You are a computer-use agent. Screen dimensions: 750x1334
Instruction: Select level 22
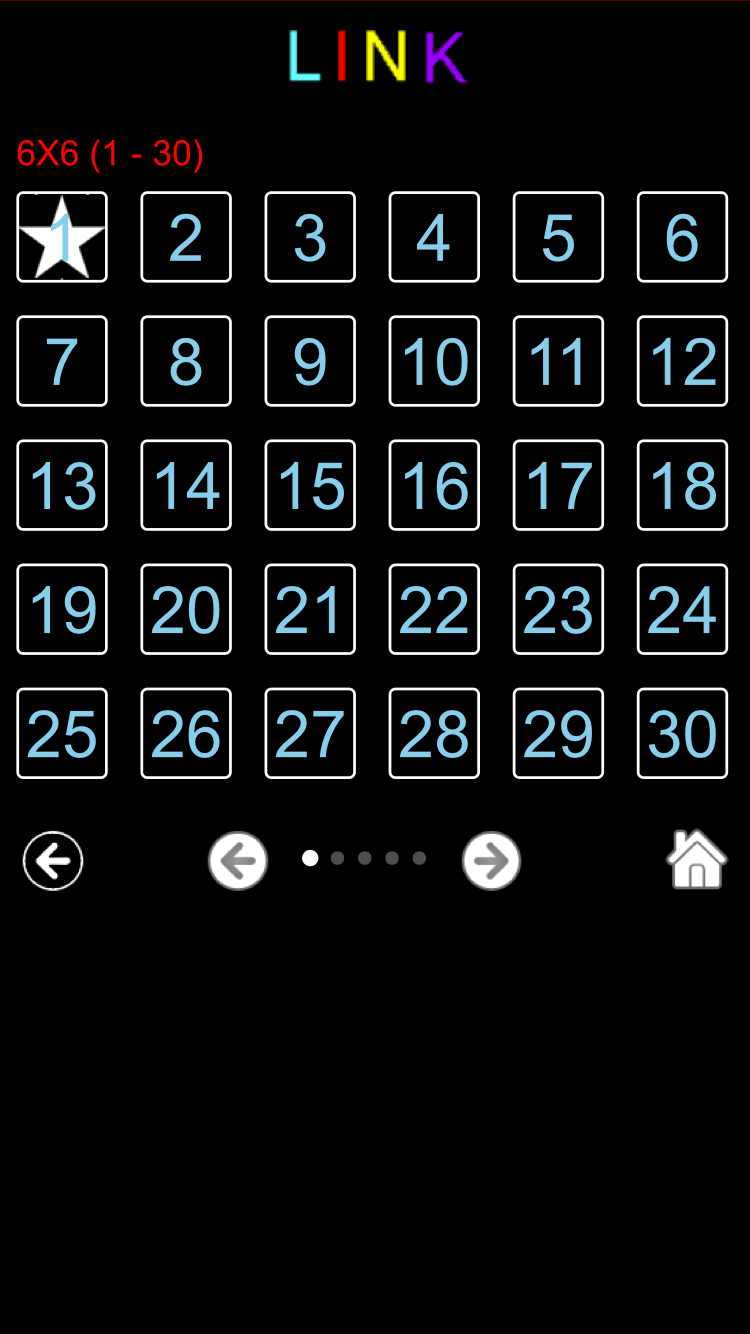(434, 609)
